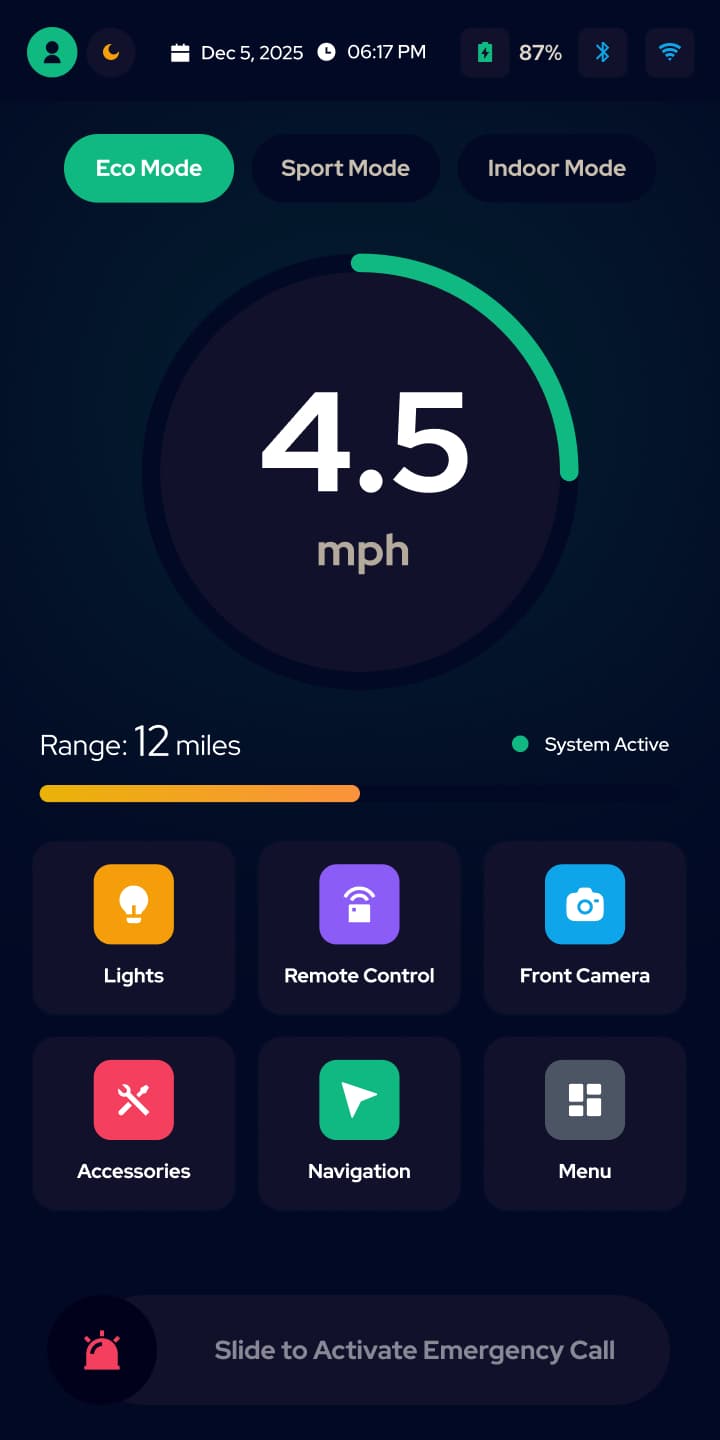Open the Accessories tile
720x1440 pixels.
[134, 1124]
